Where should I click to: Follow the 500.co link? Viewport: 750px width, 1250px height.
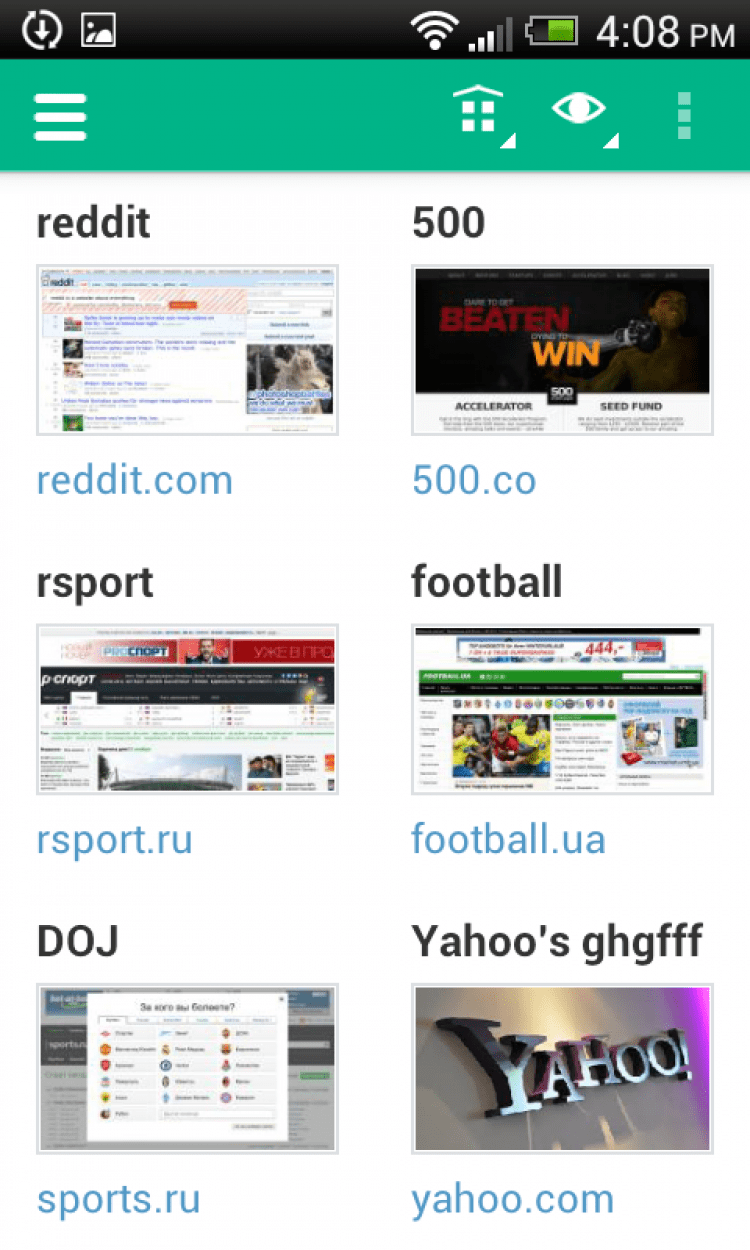[474, 480]
